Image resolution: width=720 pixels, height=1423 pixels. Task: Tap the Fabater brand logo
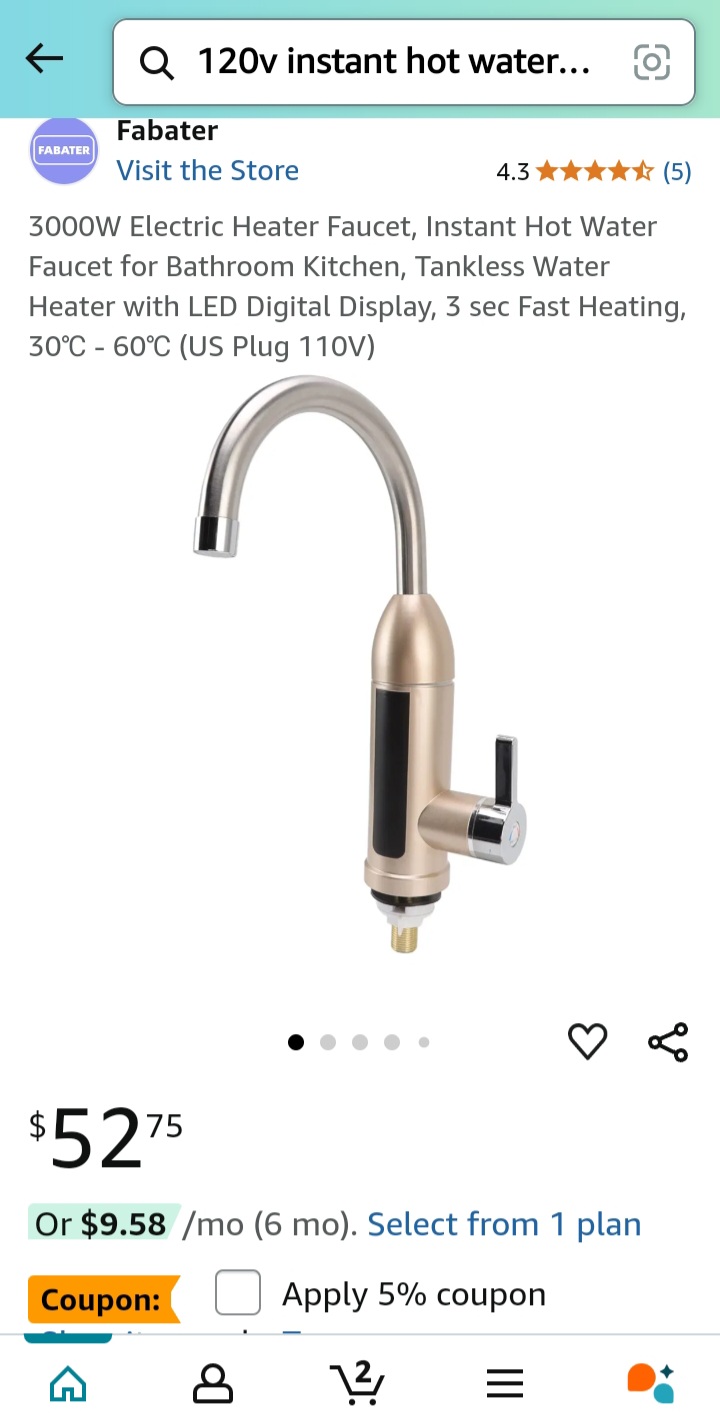pyautogui.click(x=64, y=151)
